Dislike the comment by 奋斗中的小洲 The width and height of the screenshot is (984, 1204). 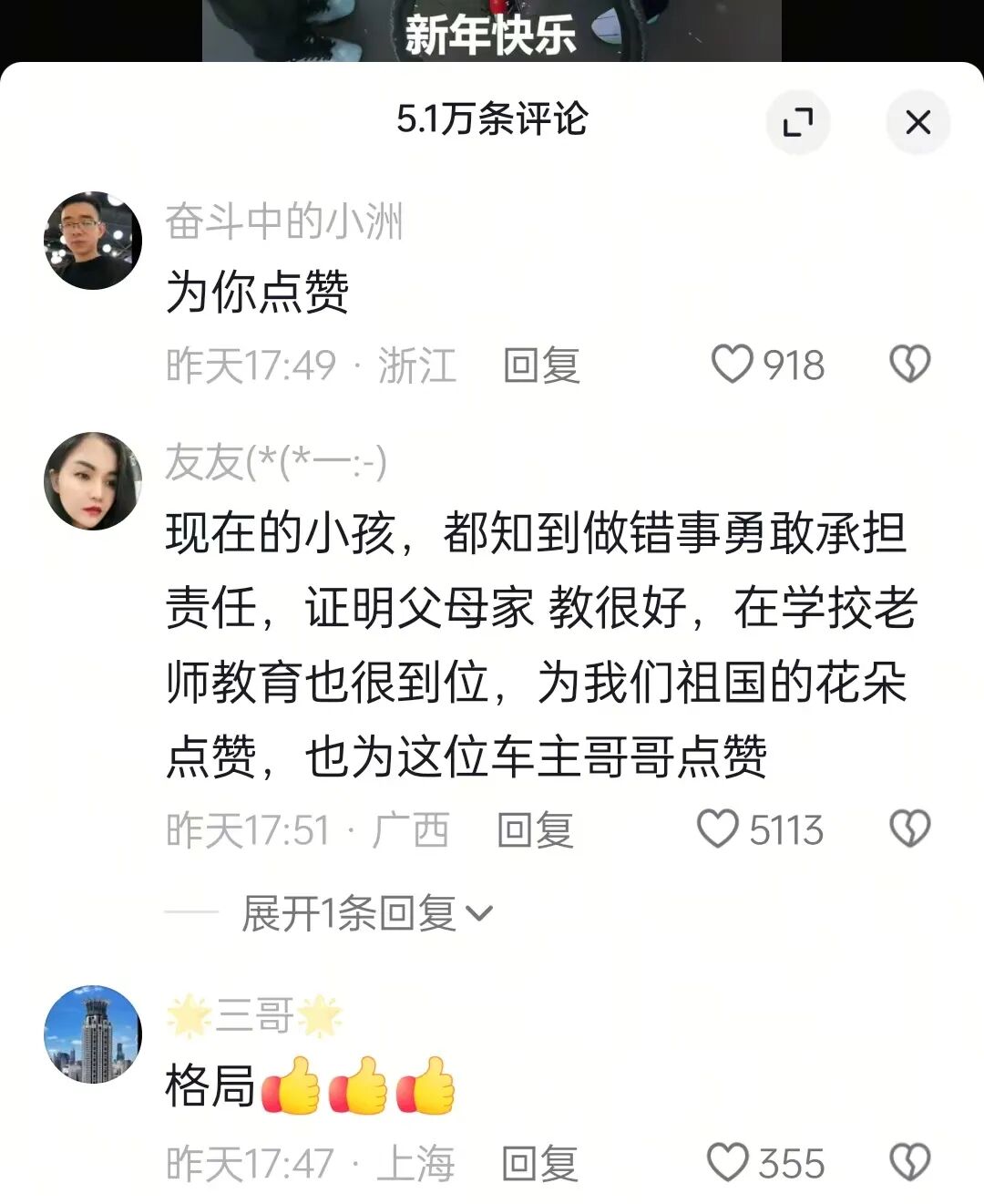pyautogui.click(x=909, y=365)
